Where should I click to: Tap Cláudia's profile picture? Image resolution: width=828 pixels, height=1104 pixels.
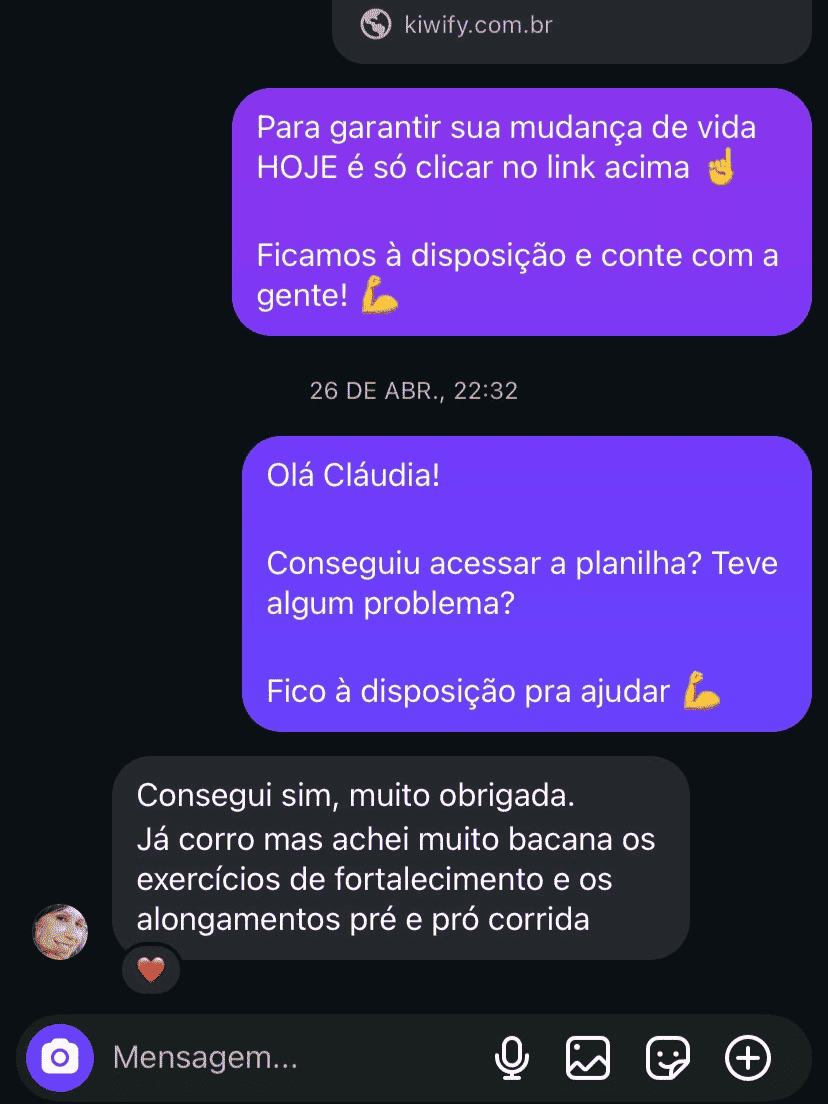tap(60, 931)
